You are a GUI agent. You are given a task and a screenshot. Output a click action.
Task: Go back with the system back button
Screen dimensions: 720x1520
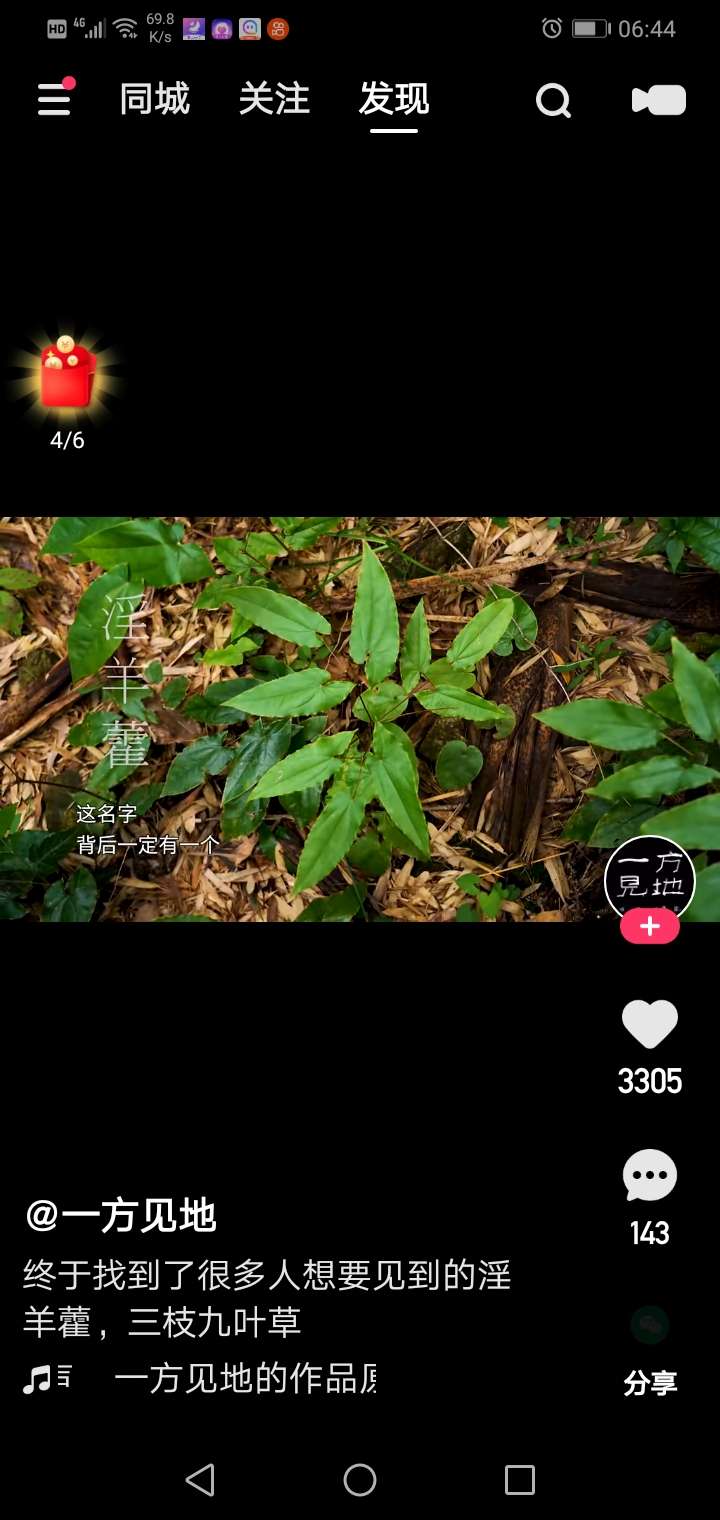200,1480
